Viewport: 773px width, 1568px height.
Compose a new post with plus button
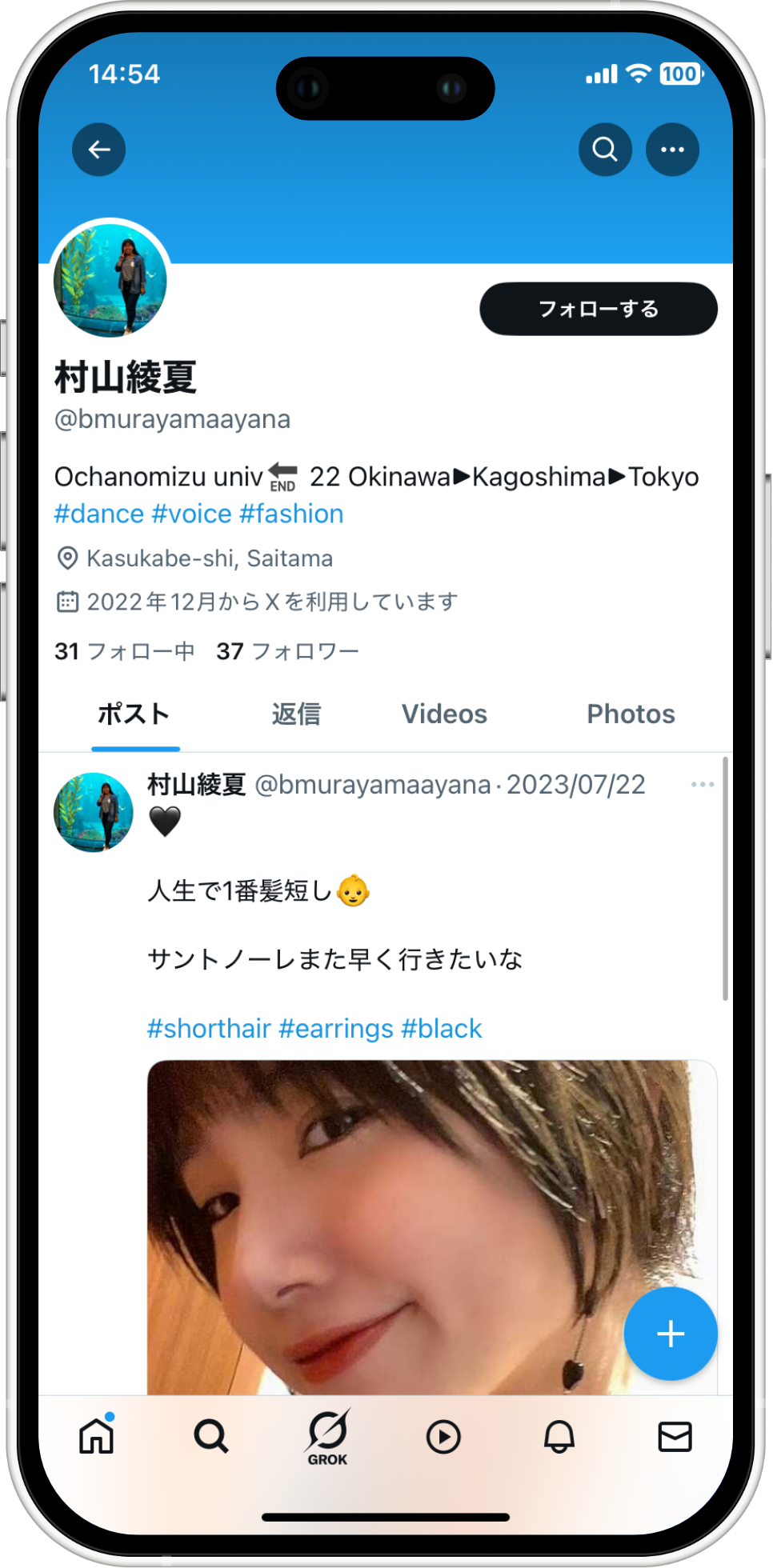(x=670, y=1334)
